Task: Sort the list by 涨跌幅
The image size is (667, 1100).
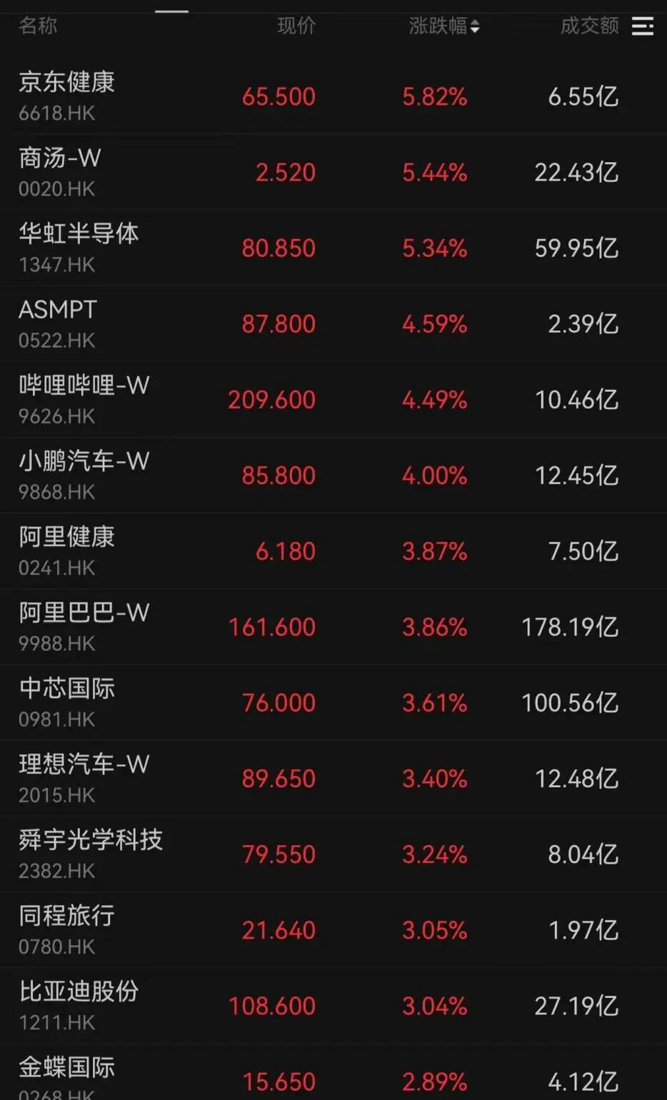Action: [x=444, y=27]
